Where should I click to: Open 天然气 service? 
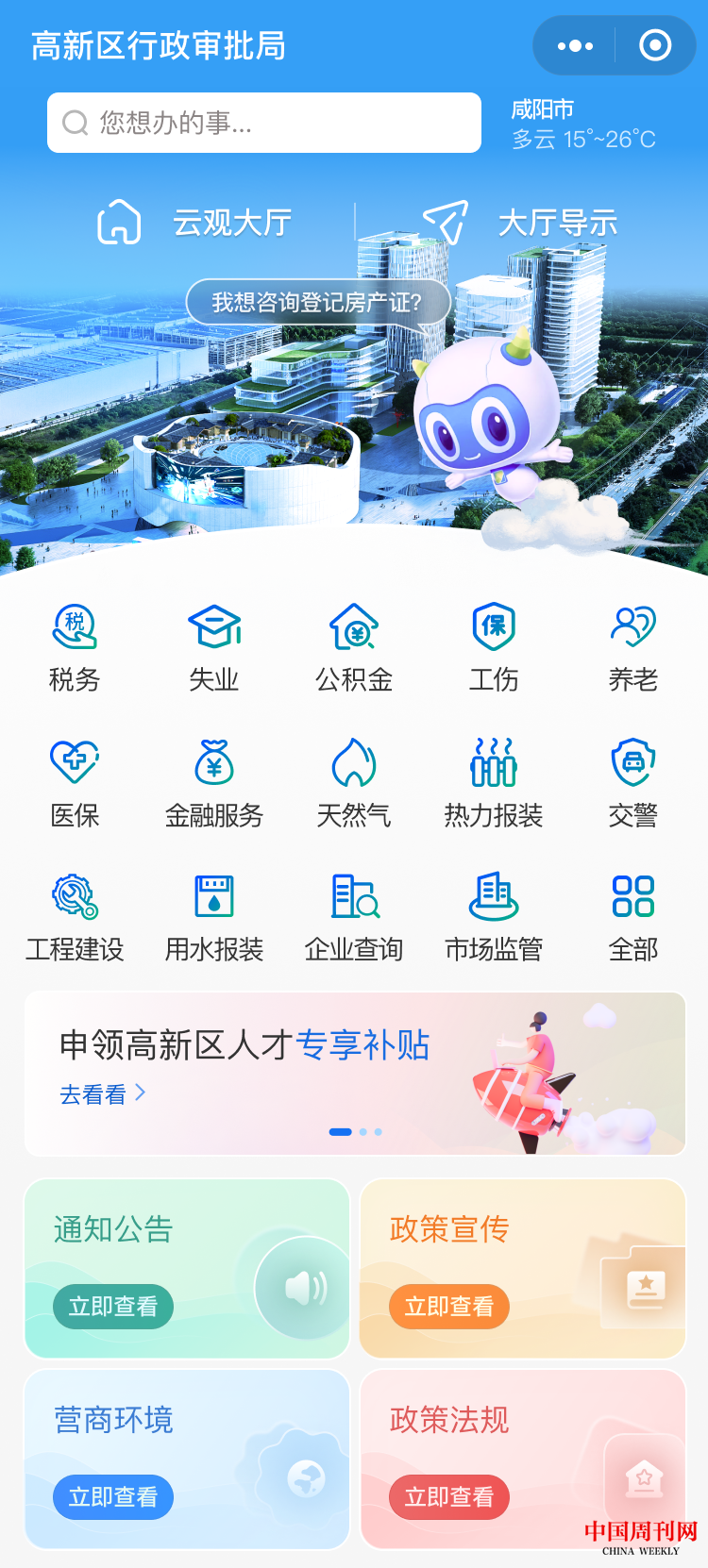354,783
